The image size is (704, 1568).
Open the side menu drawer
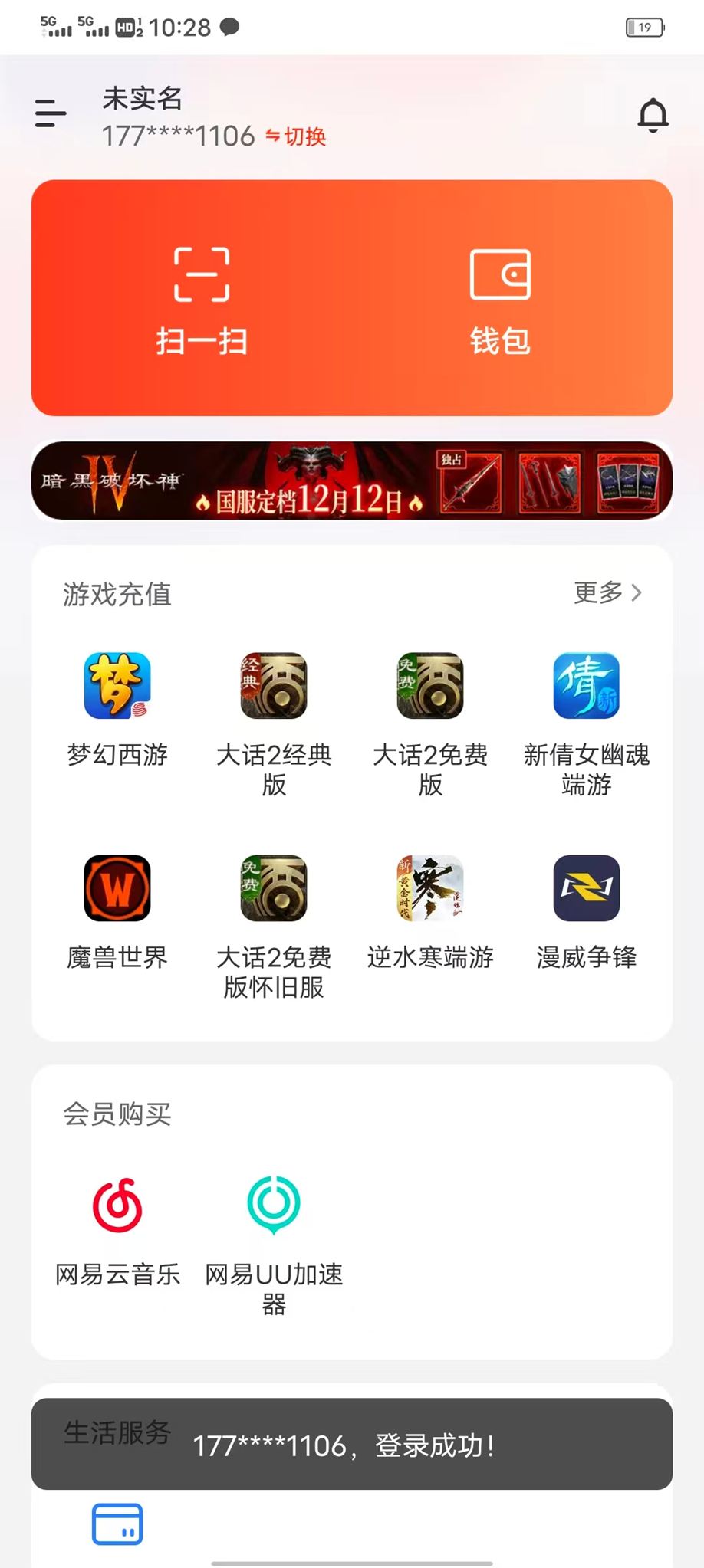51,113
